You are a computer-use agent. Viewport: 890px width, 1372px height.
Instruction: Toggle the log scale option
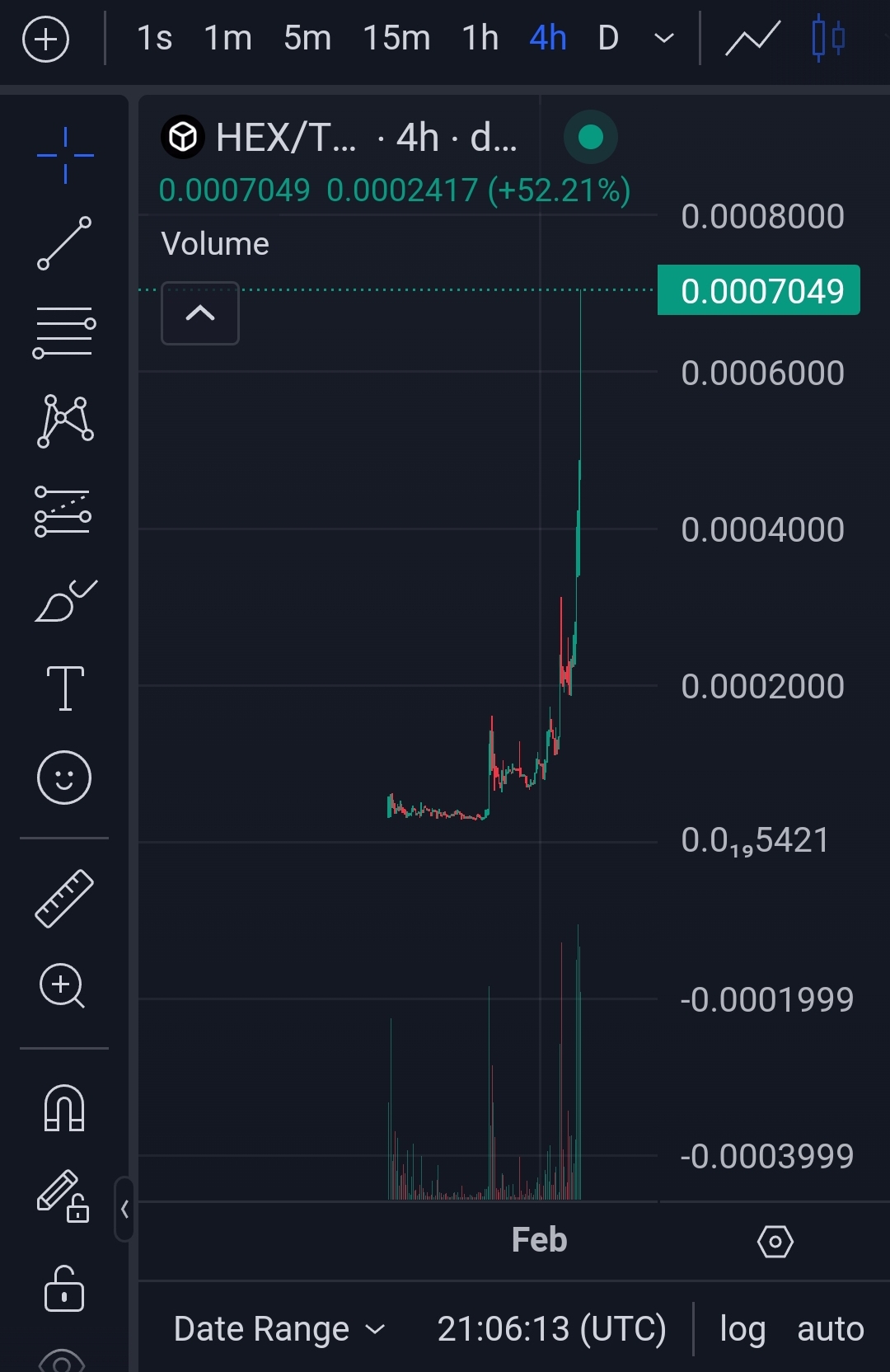[x=742, y=1328]
